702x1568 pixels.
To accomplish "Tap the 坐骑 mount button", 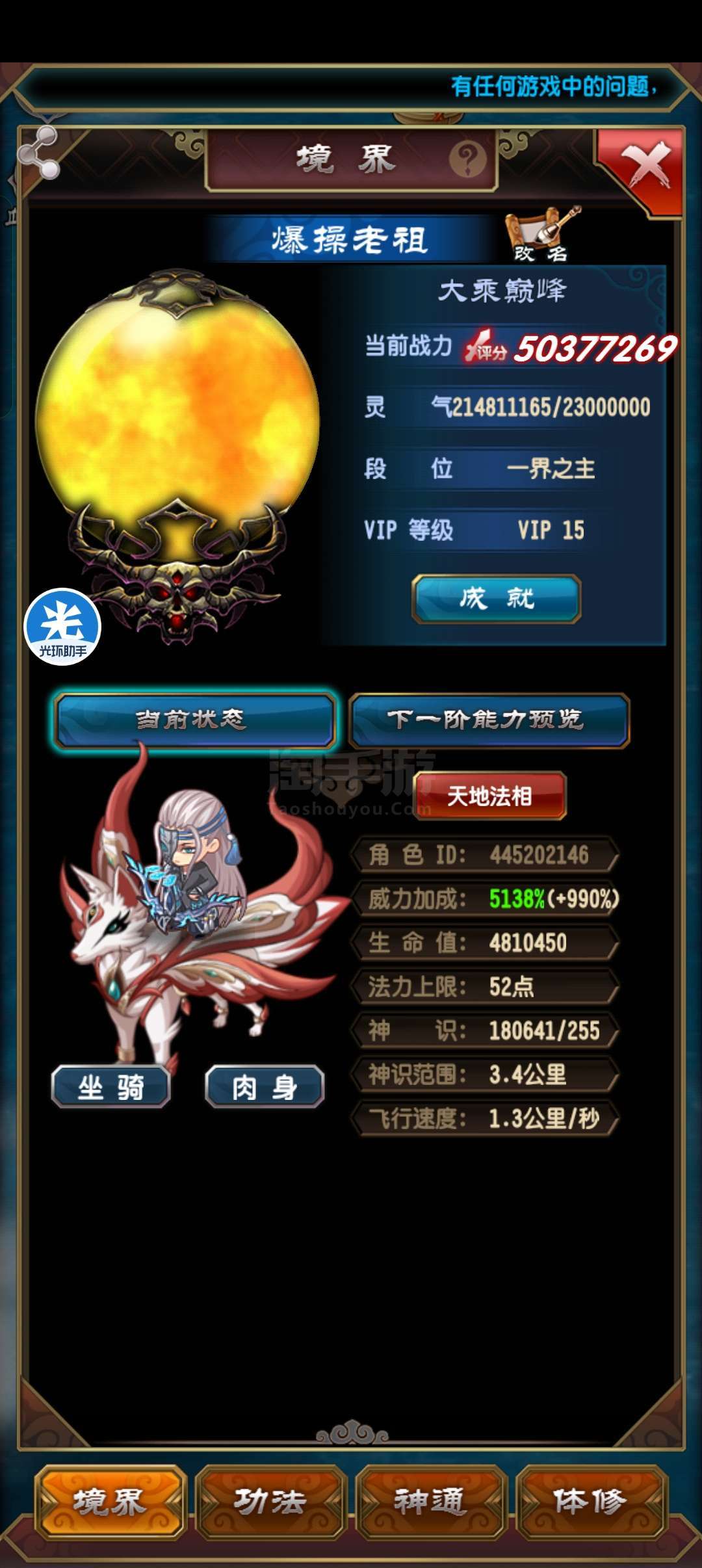I will click(111, 1086).
